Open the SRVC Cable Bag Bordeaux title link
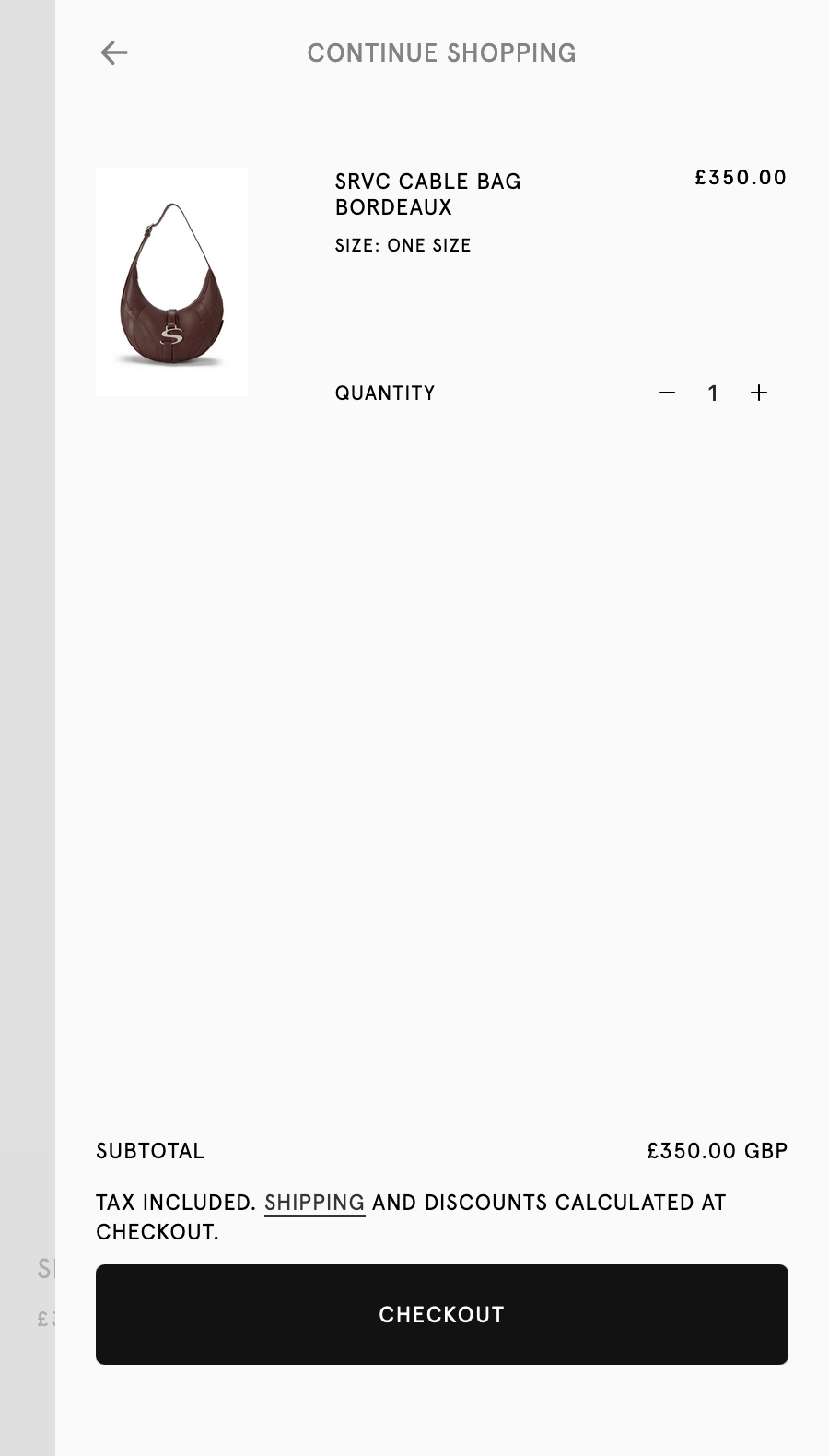The width and height of the screenshot is (829, 1456). pos(427,194)
